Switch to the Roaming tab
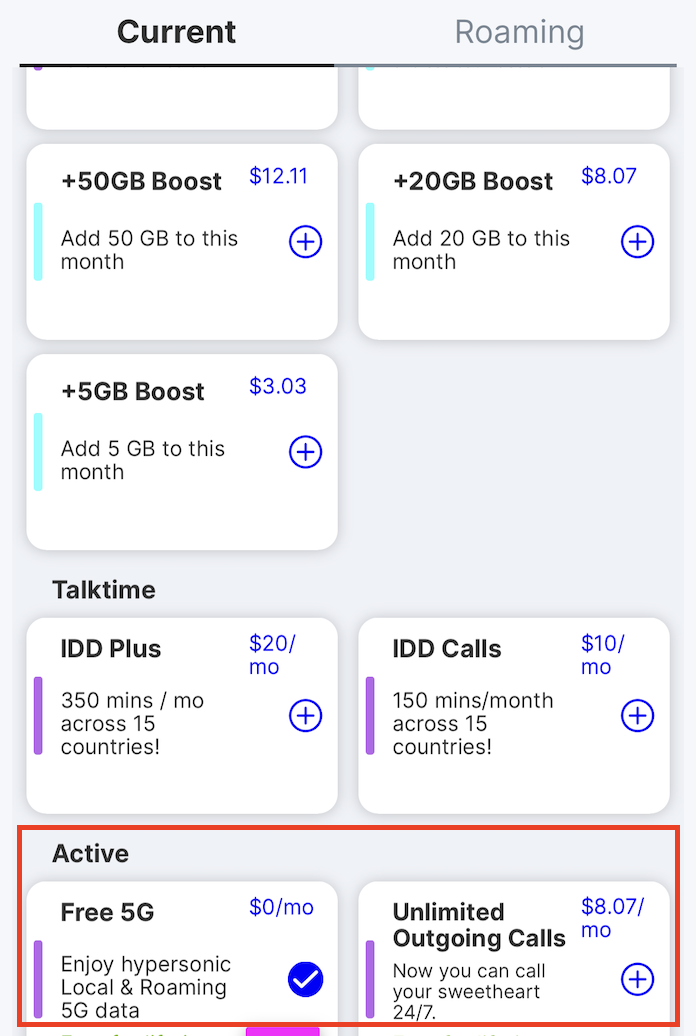Screen dimensions: 696x1036 point(519,32)
